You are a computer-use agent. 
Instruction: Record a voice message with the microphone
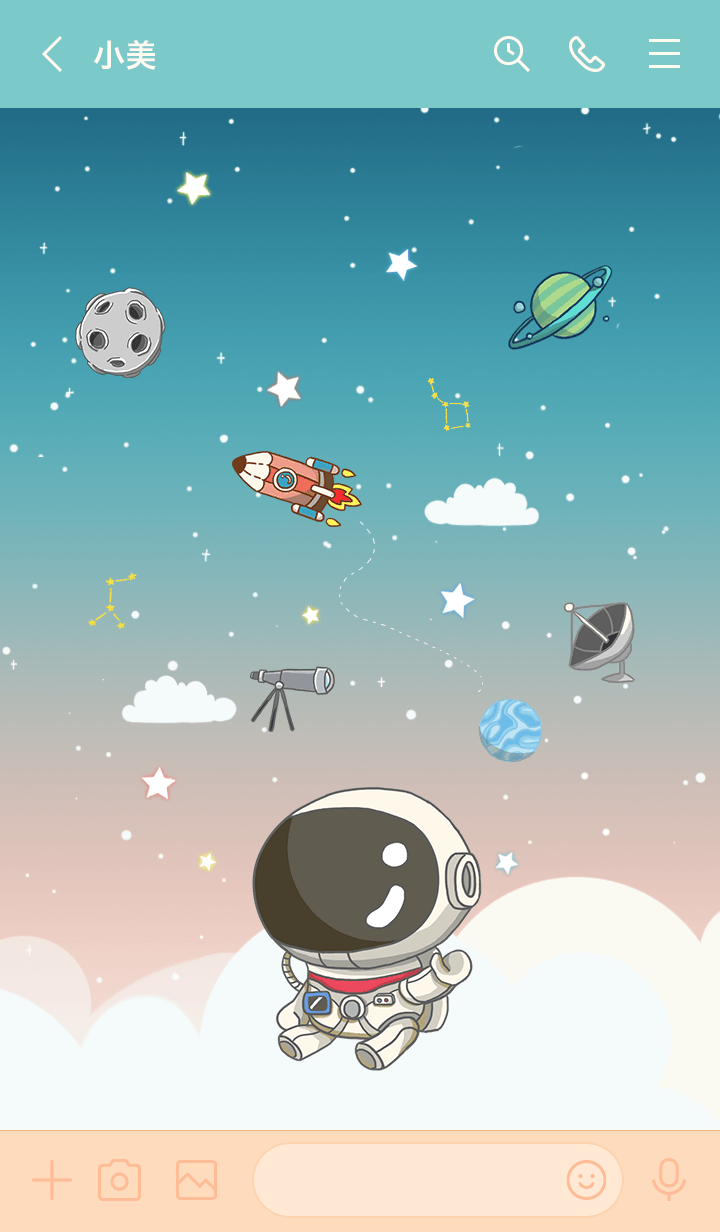point(668,1180)
